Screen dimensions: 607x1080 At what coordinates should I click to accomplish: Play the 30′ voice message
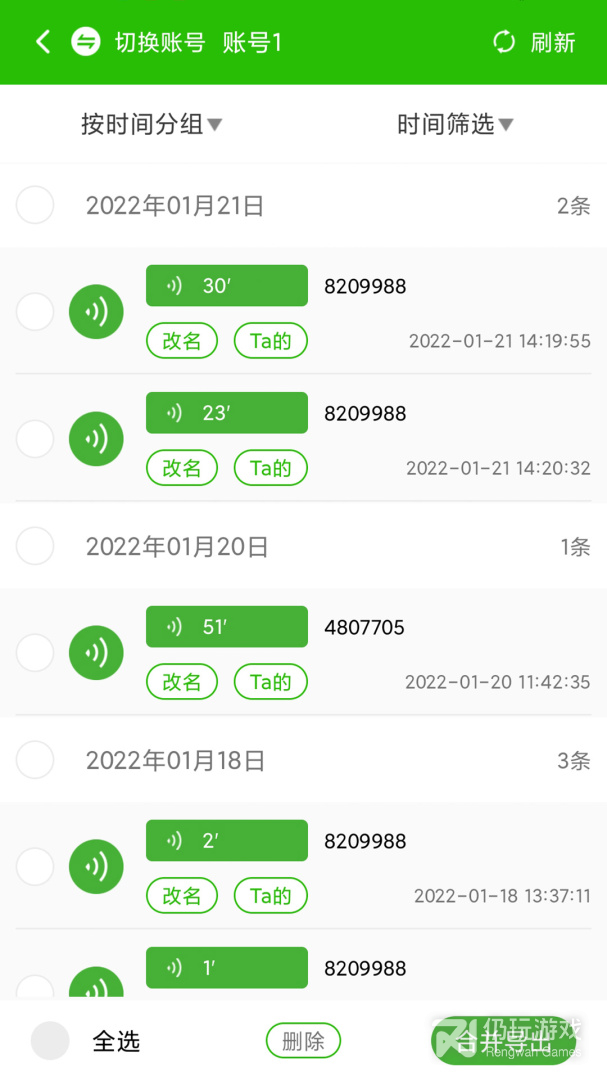pos(227,285)
